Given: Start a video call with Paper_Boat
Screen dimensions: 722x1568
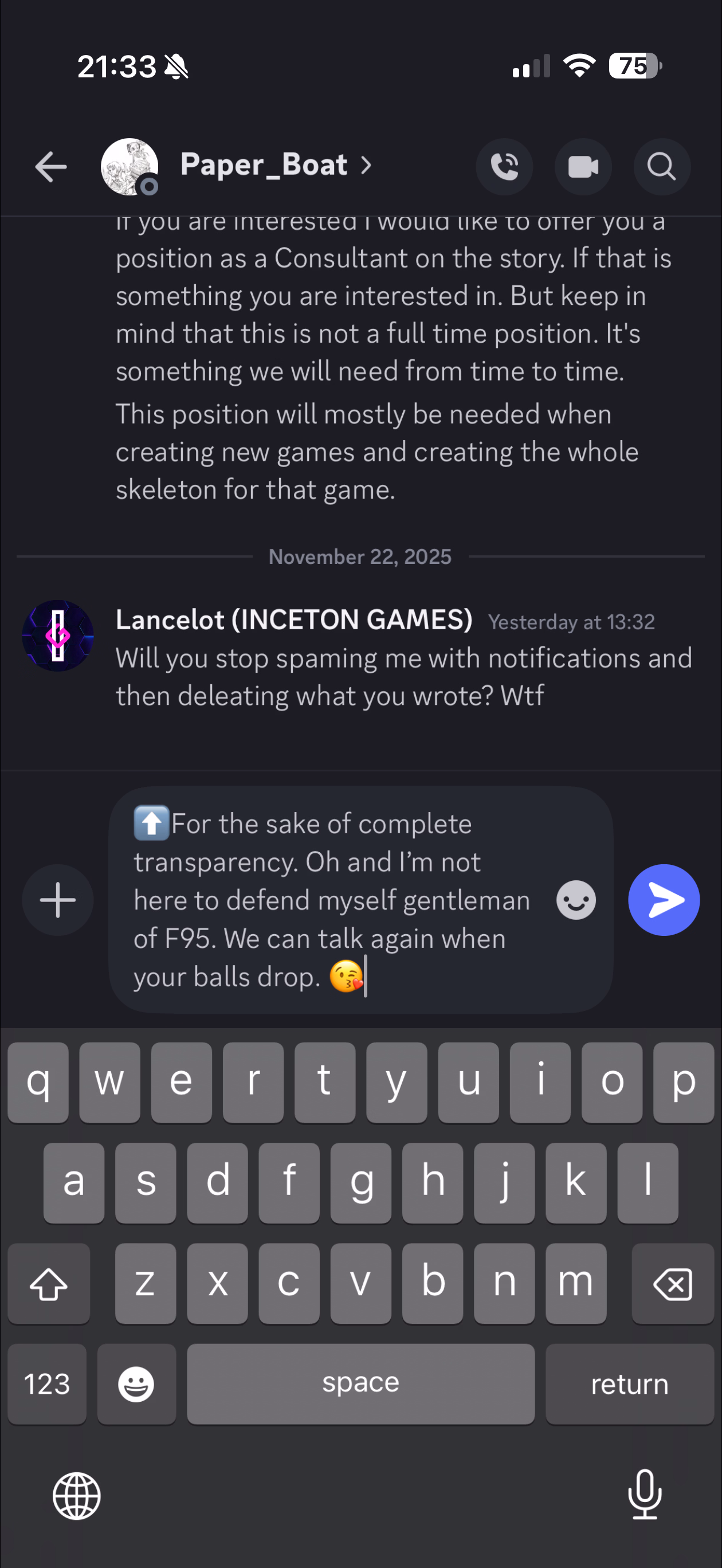Looking at the screenshot, I should coord(583,167).
